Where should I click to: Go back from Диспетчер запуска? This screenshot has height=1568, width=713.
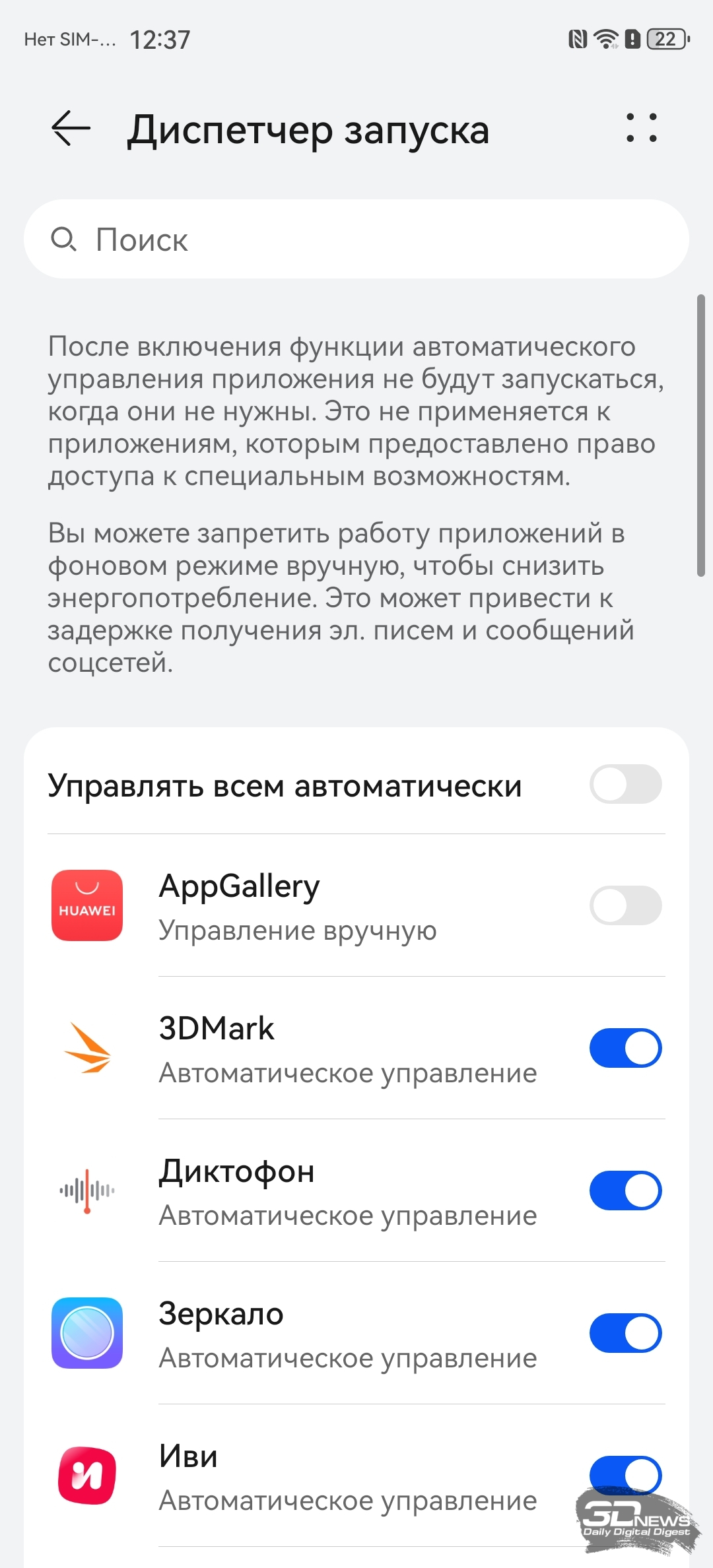71,127
